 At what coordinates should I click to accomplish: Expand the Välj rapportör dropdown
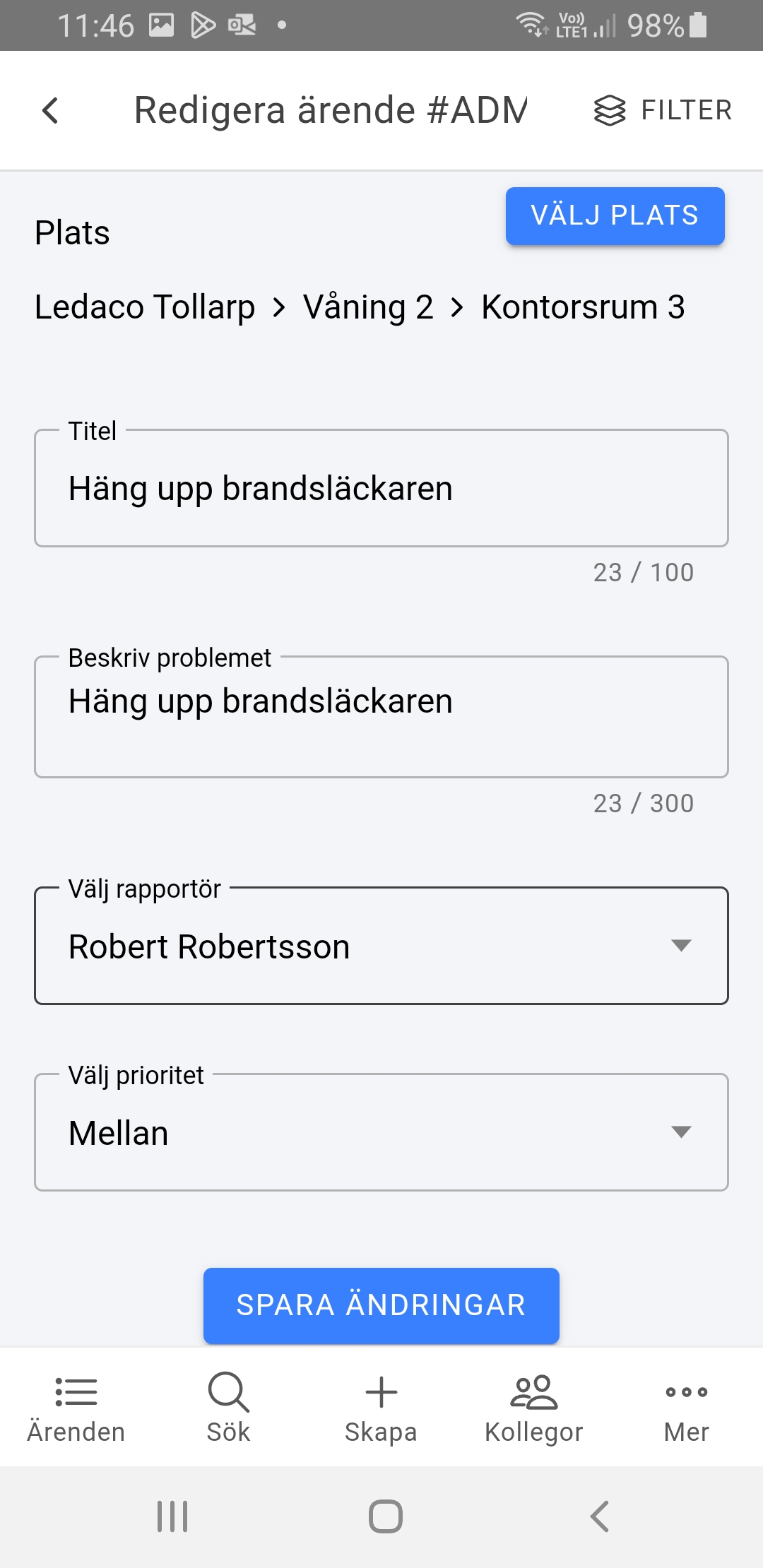tap(381, 946)
